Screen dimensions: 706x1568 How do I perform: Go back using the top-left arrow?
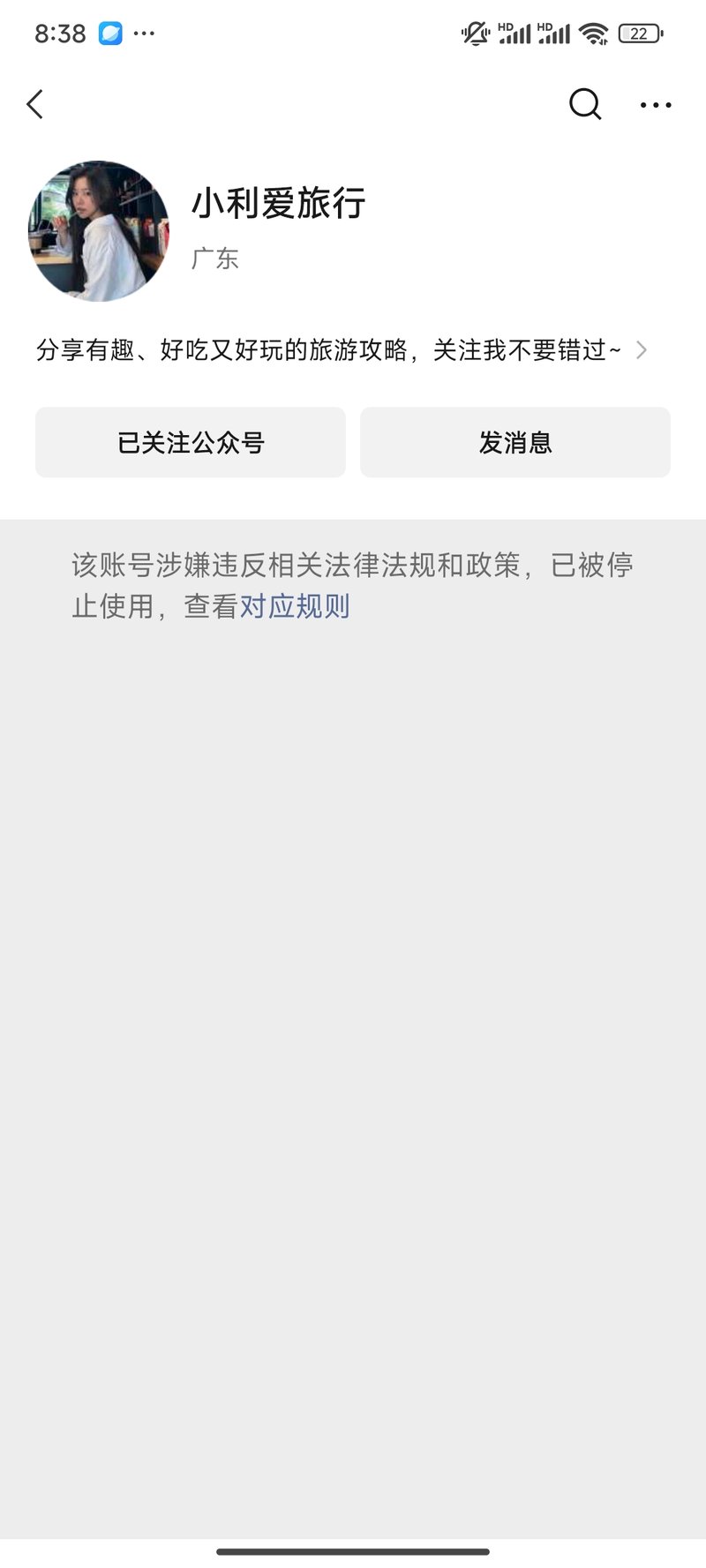click(x=35, y=104)
